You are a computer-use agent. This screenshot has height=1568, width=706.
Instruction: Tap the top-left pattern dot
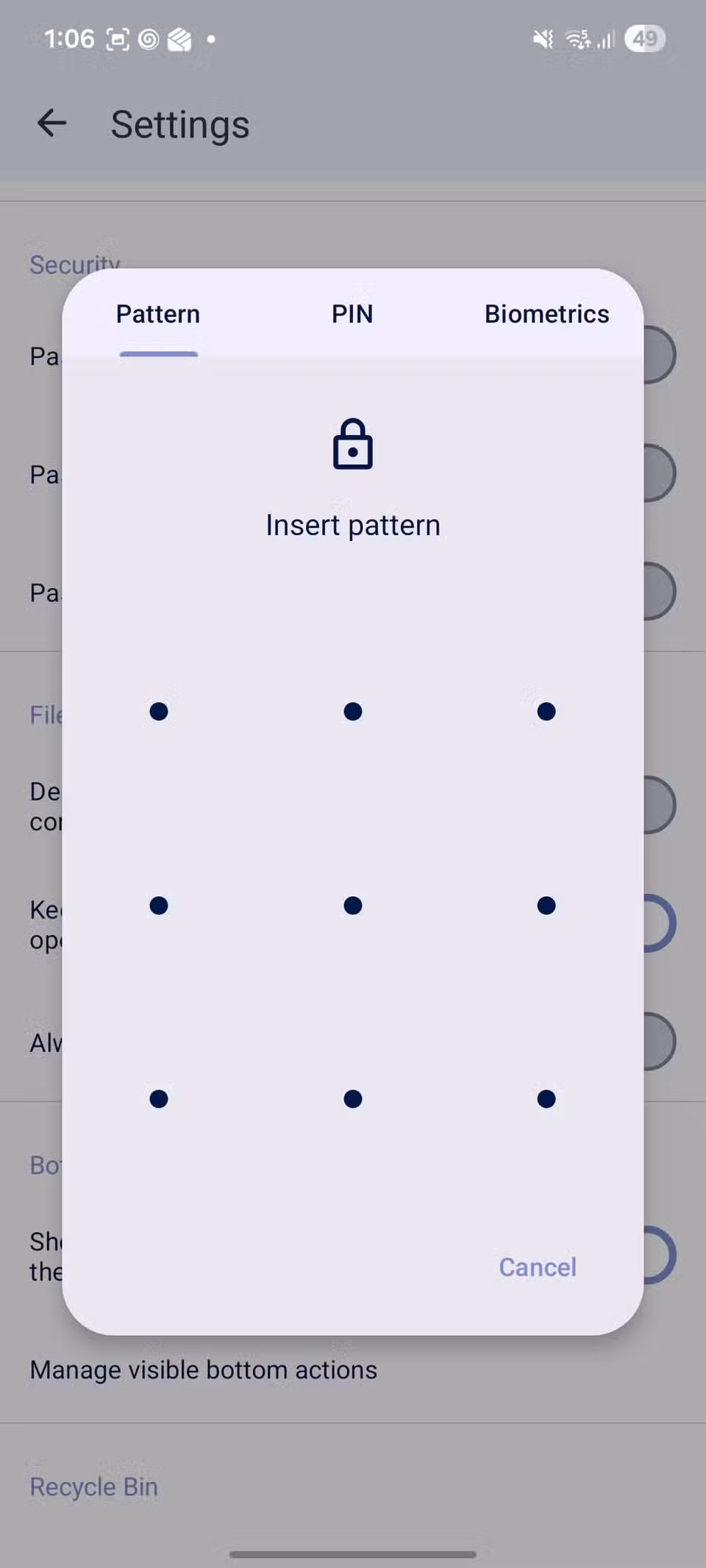coord(159,712)
